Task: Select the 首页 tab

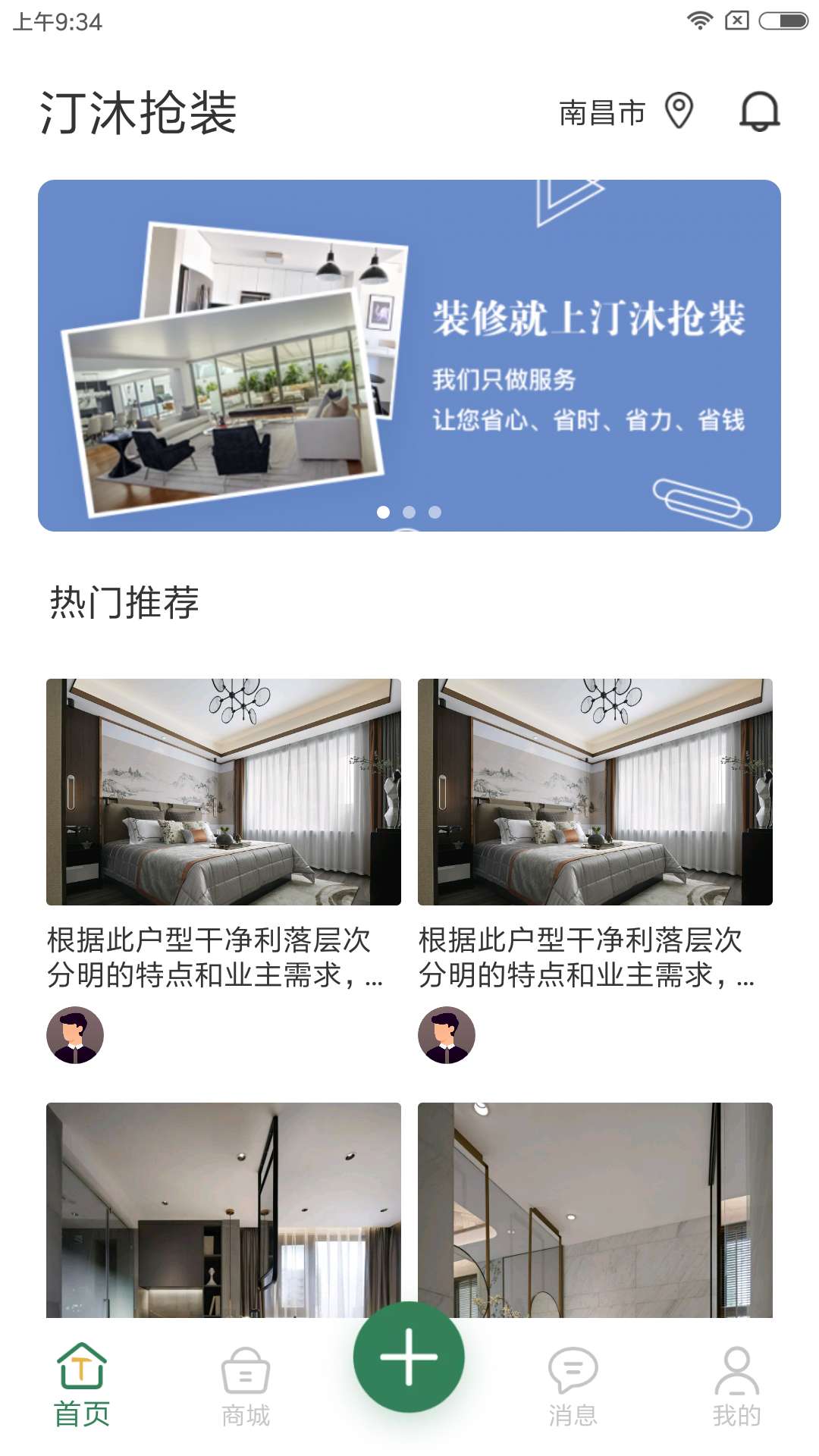Action: click(x=82, y=1386)
